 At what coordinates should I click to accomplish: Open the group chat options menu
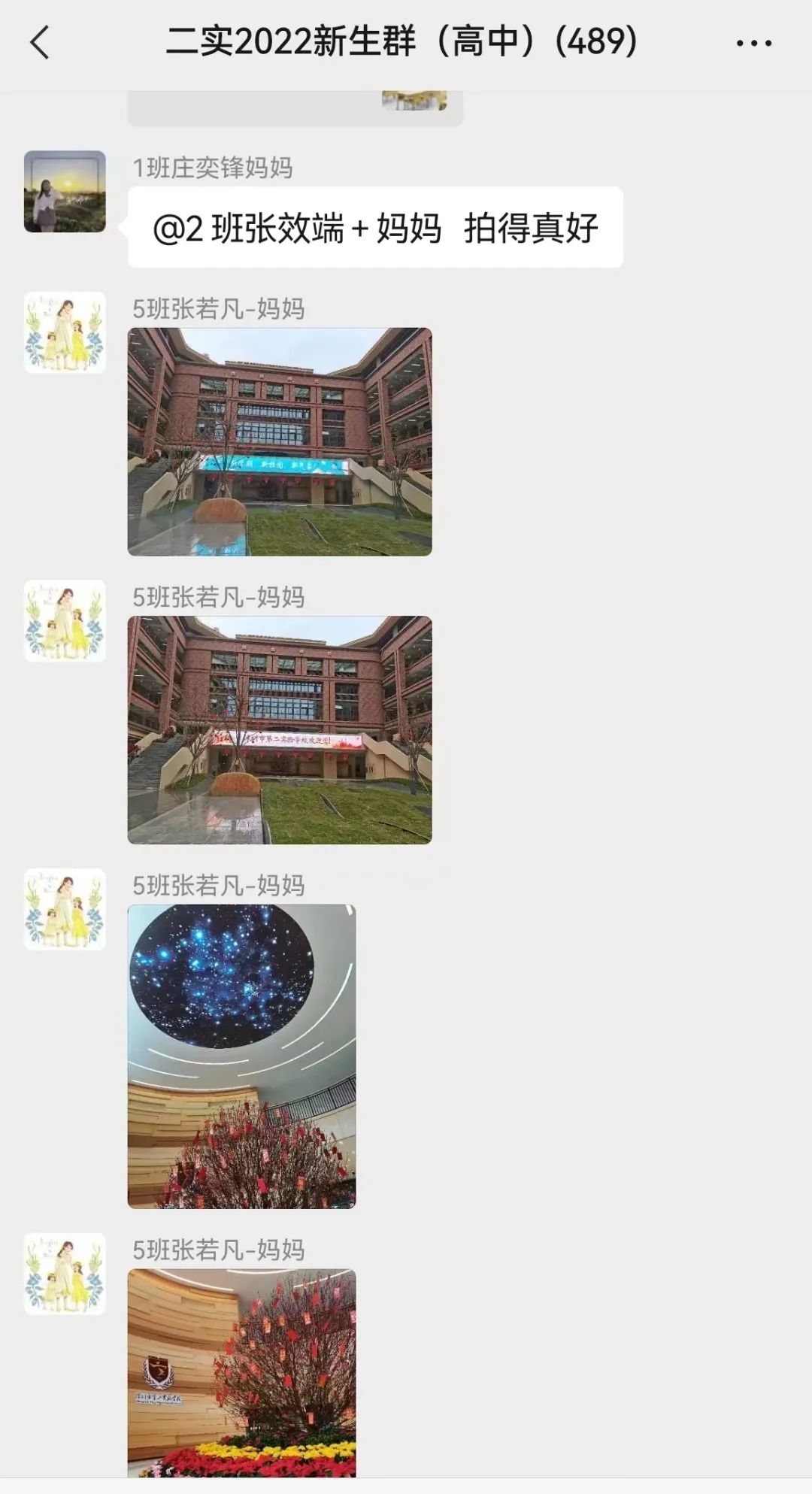click(753, 44)
